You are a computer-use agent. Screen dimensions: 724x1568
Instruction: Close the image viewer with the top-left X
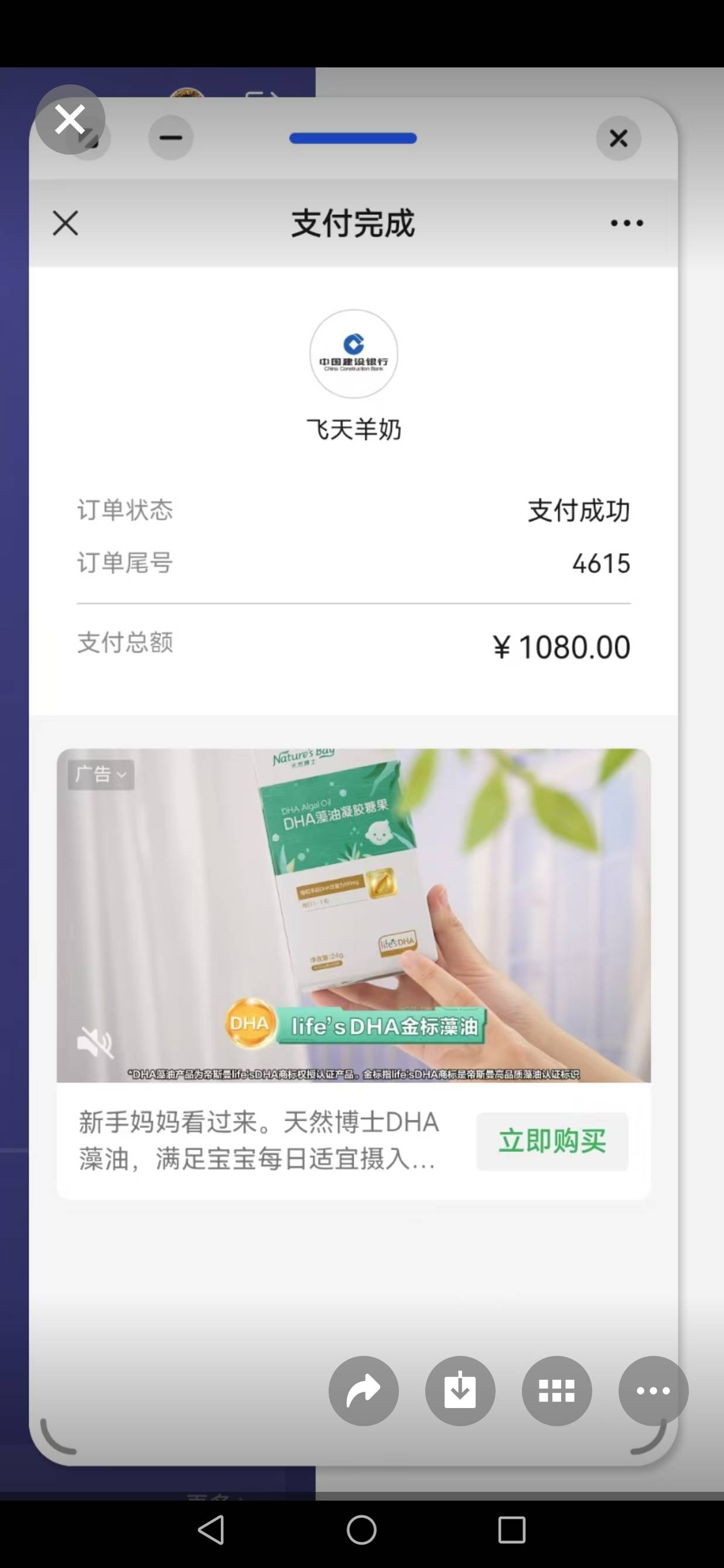click(x=70, y=120)
